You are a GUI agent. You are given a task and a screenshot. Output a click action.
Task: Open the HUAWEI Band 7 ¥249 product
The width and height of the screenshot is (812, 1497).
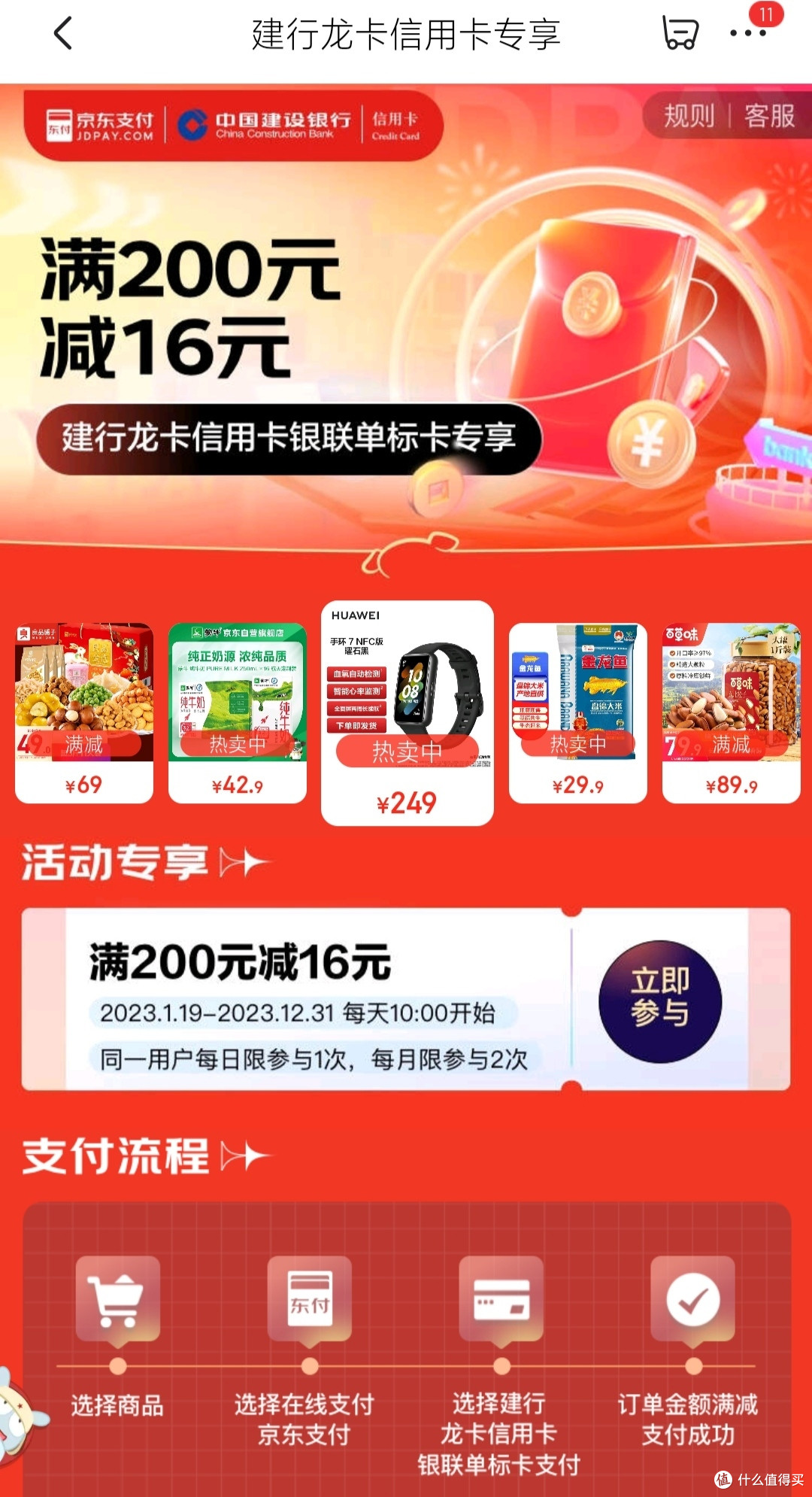coord(407,712)
